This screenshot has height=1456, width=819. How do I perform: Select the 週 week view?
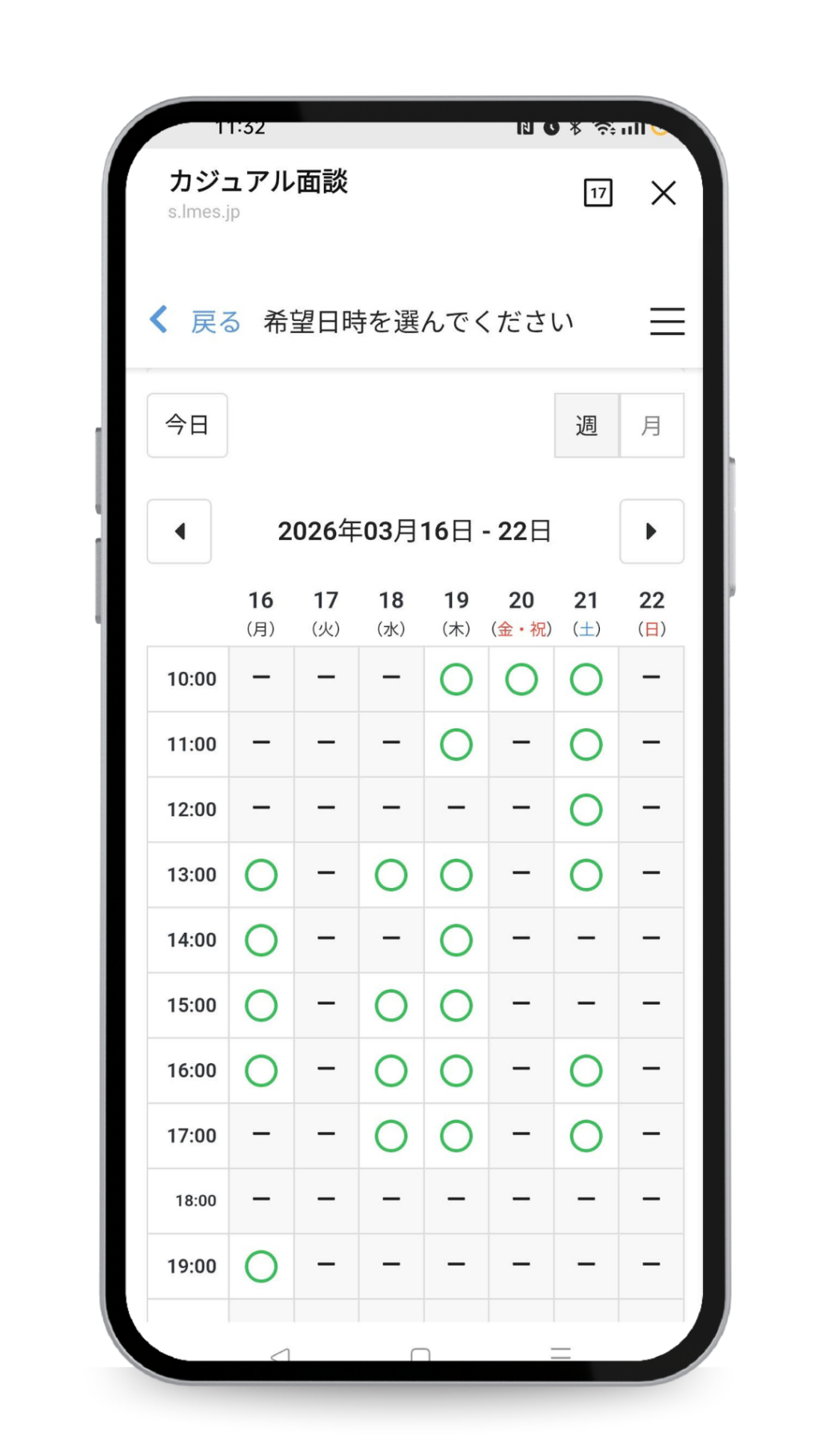coord(587,426)
